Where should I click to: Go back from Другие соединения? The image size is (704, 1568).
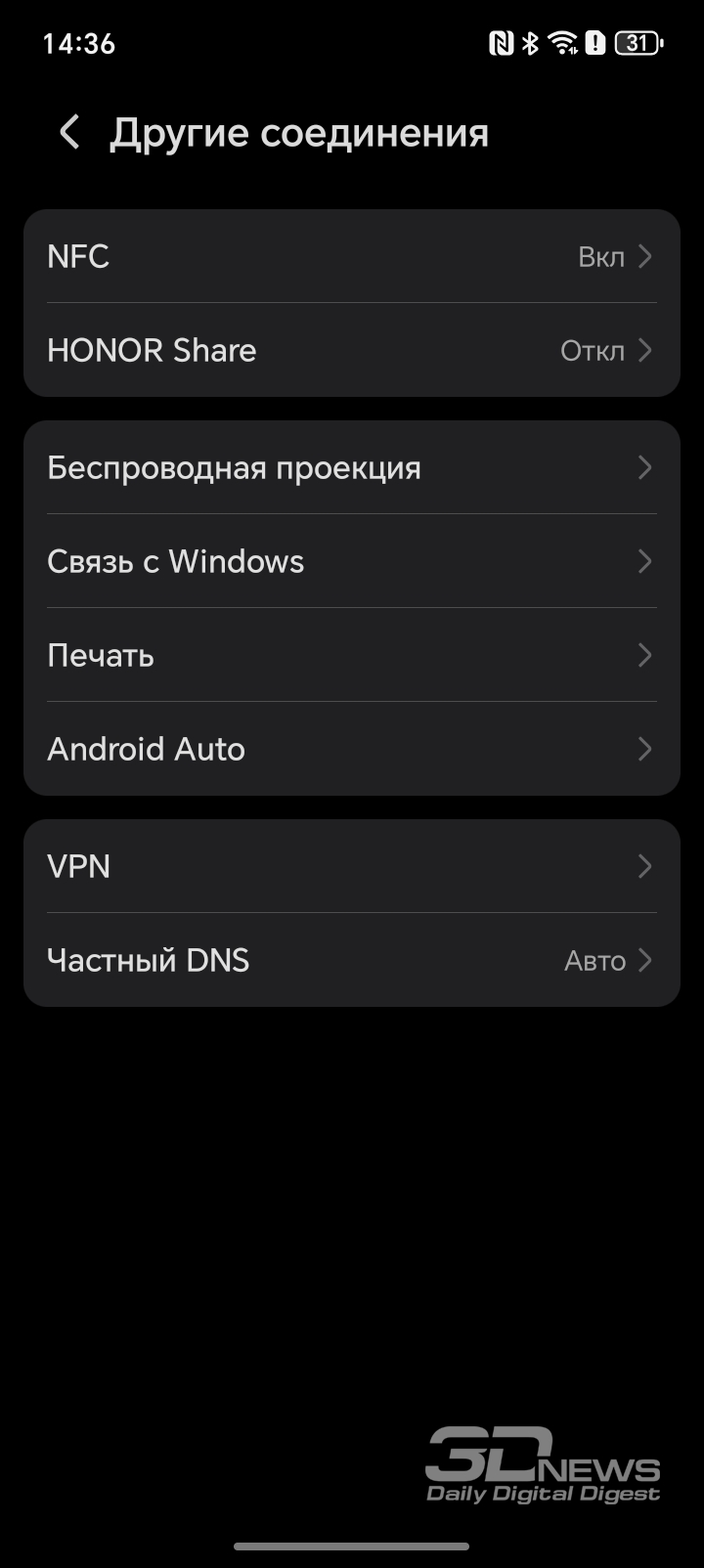click(68, 132)
